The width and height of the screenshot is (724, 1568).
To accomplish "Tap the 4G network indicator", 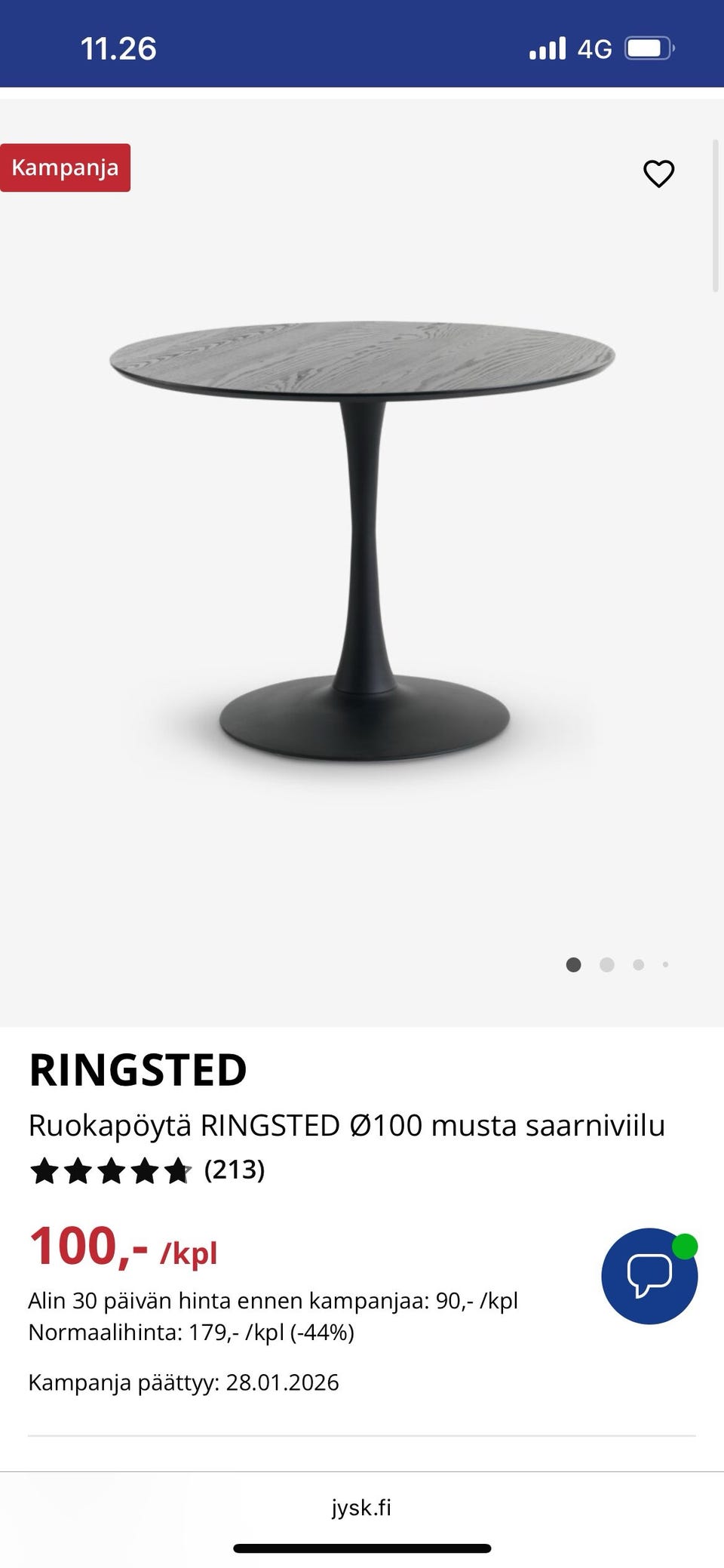I will coord(597,47).
